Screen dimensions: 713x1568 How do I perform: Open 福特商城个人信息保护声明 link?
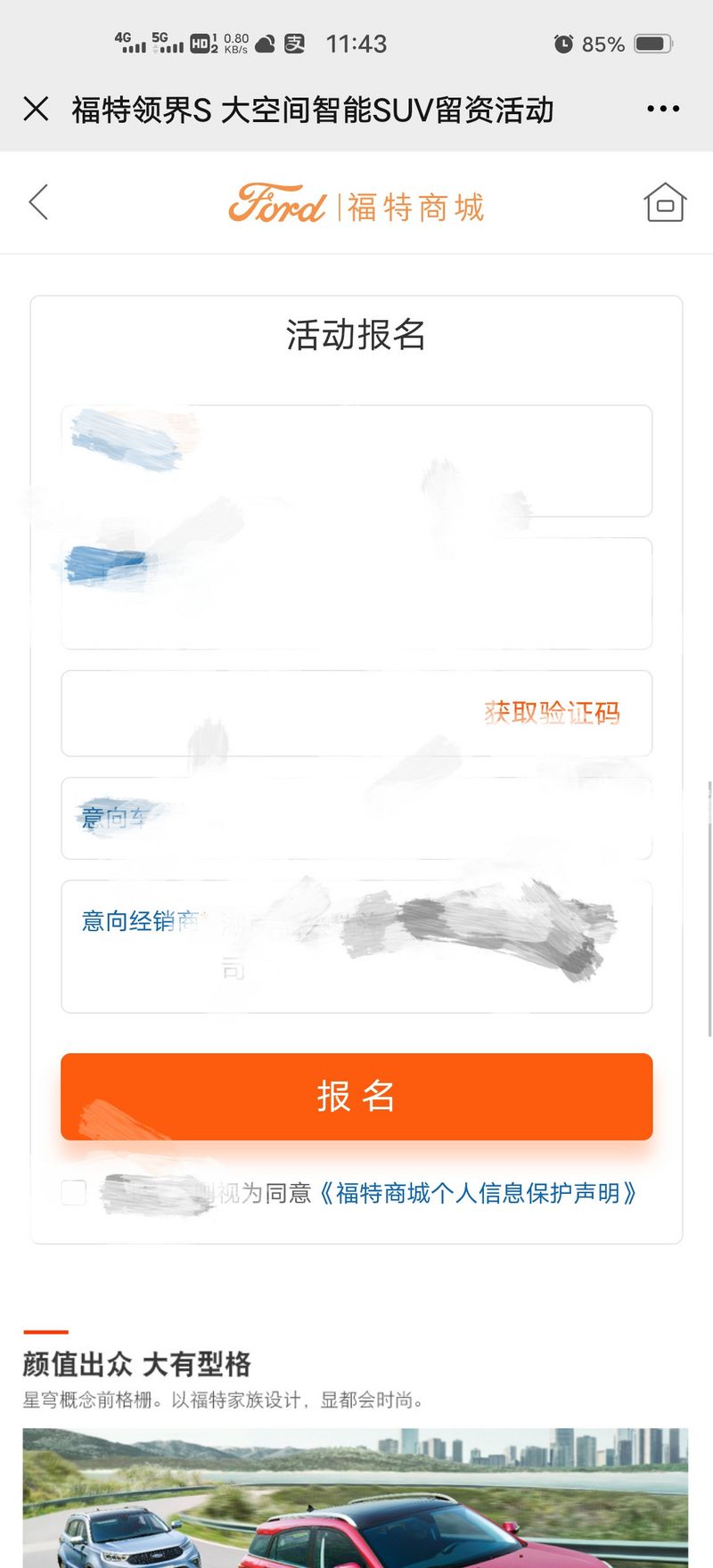coord(477,1193)
